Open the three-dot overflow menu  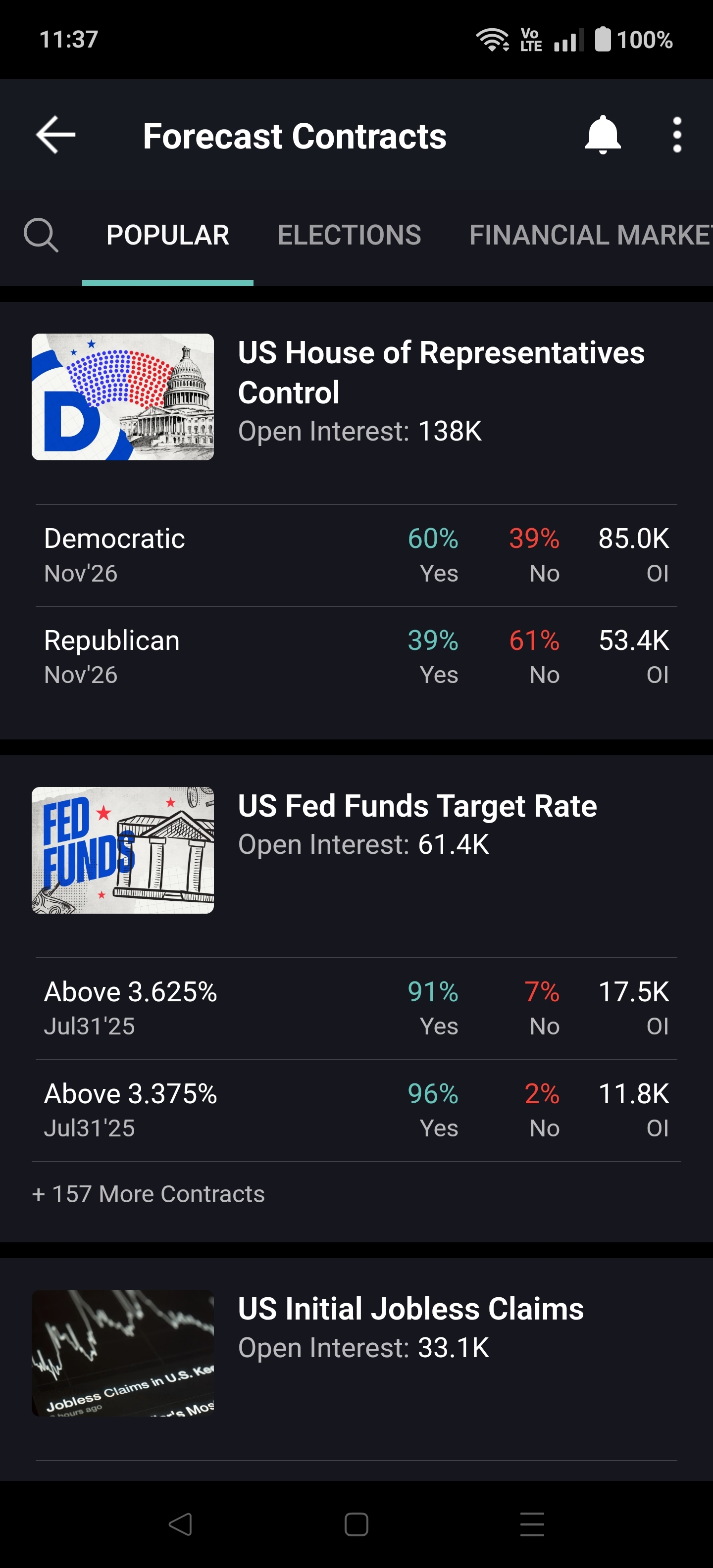pyautogui.click(x=676, y=135)
